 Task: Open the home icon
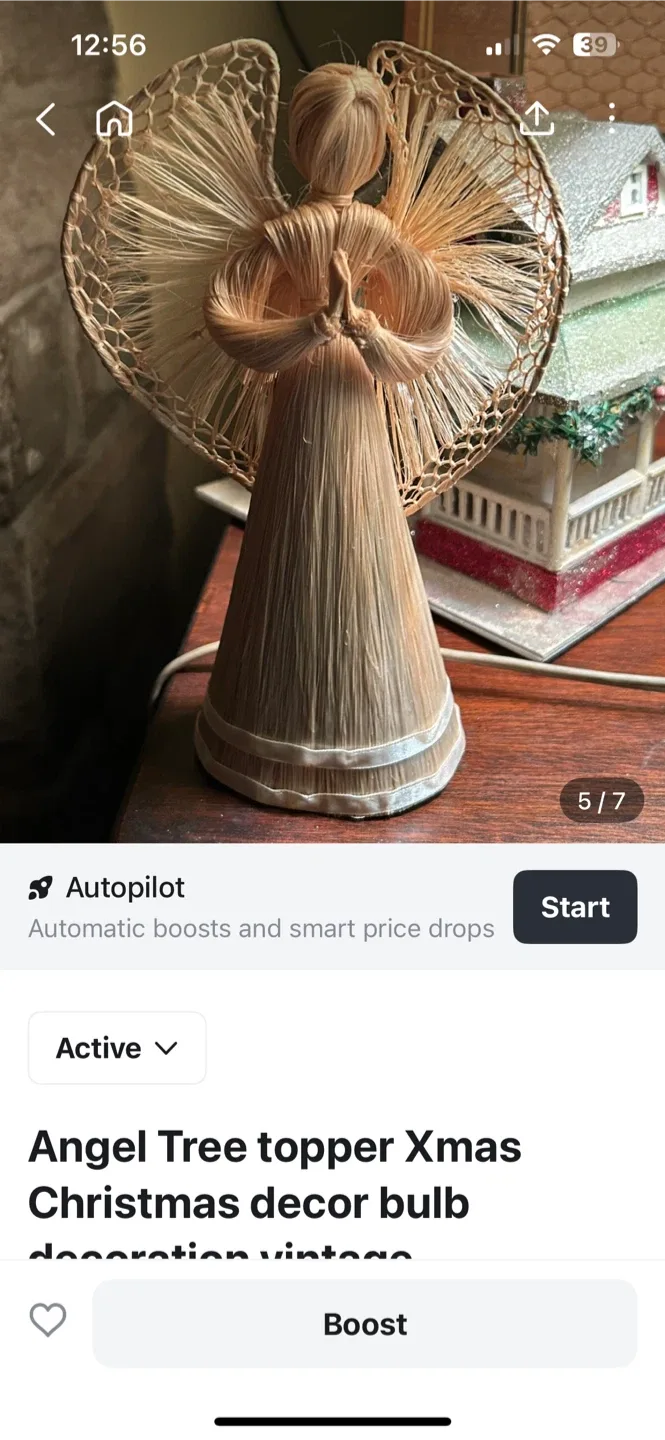pyautogui.click(x=114, y=120)
